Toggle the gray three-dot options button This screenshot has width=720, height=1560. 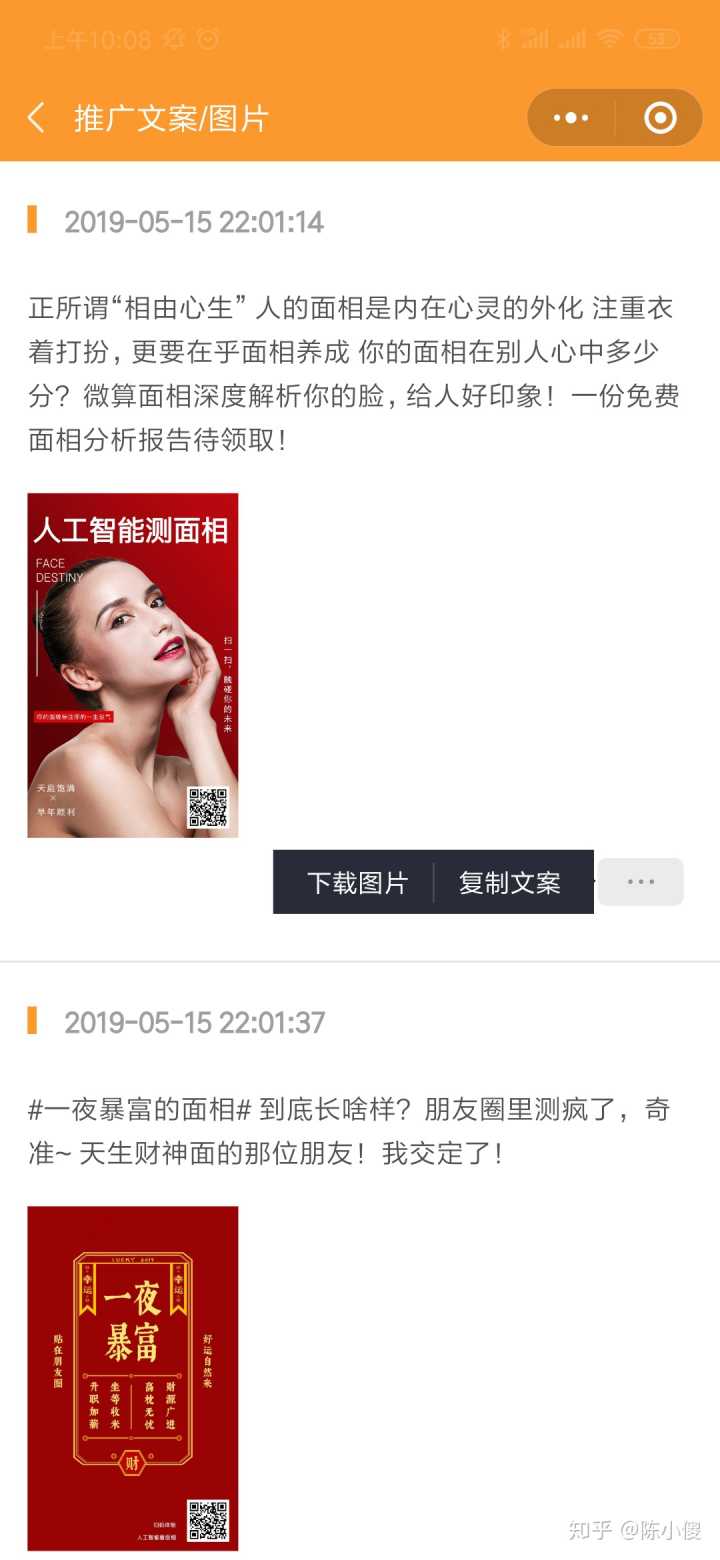click(641, 882)
